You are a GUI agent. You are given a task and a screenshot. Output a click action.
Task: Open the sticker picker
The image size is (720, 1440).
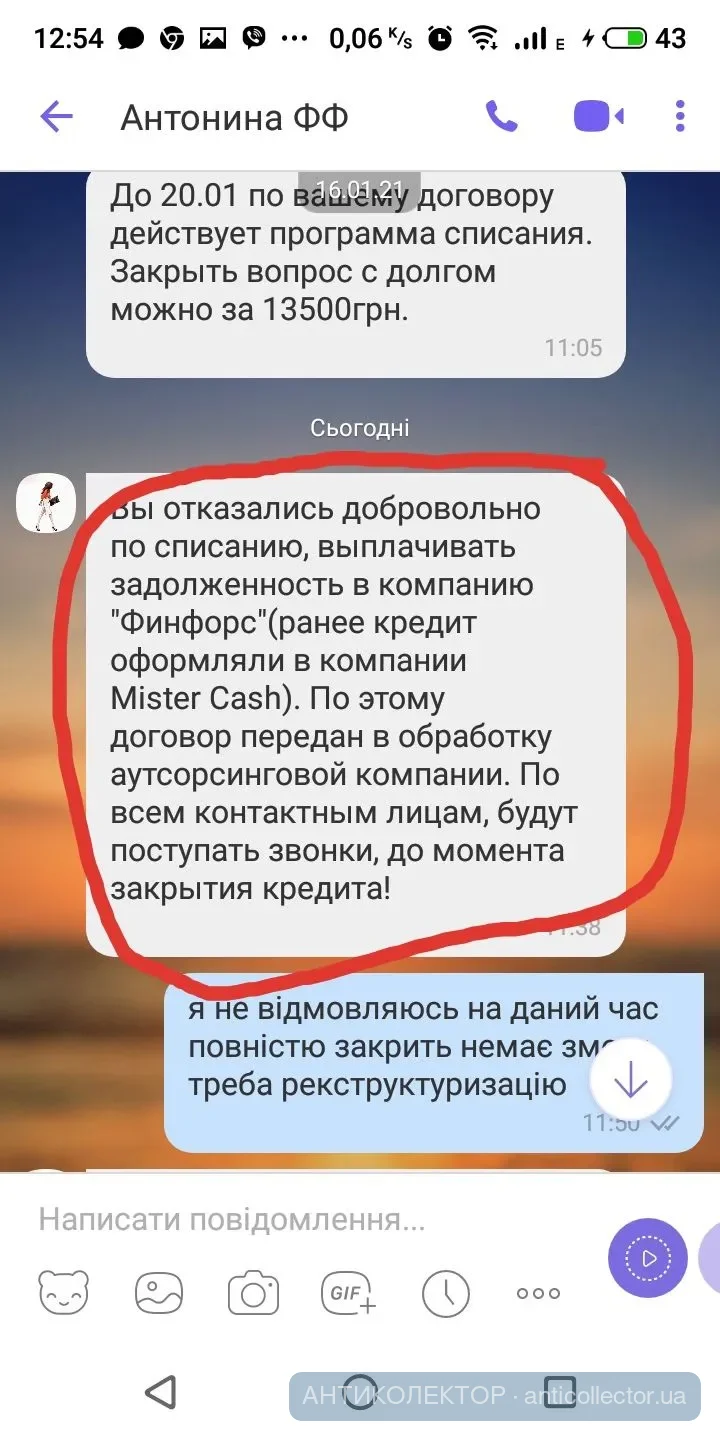pos(64,1293)
